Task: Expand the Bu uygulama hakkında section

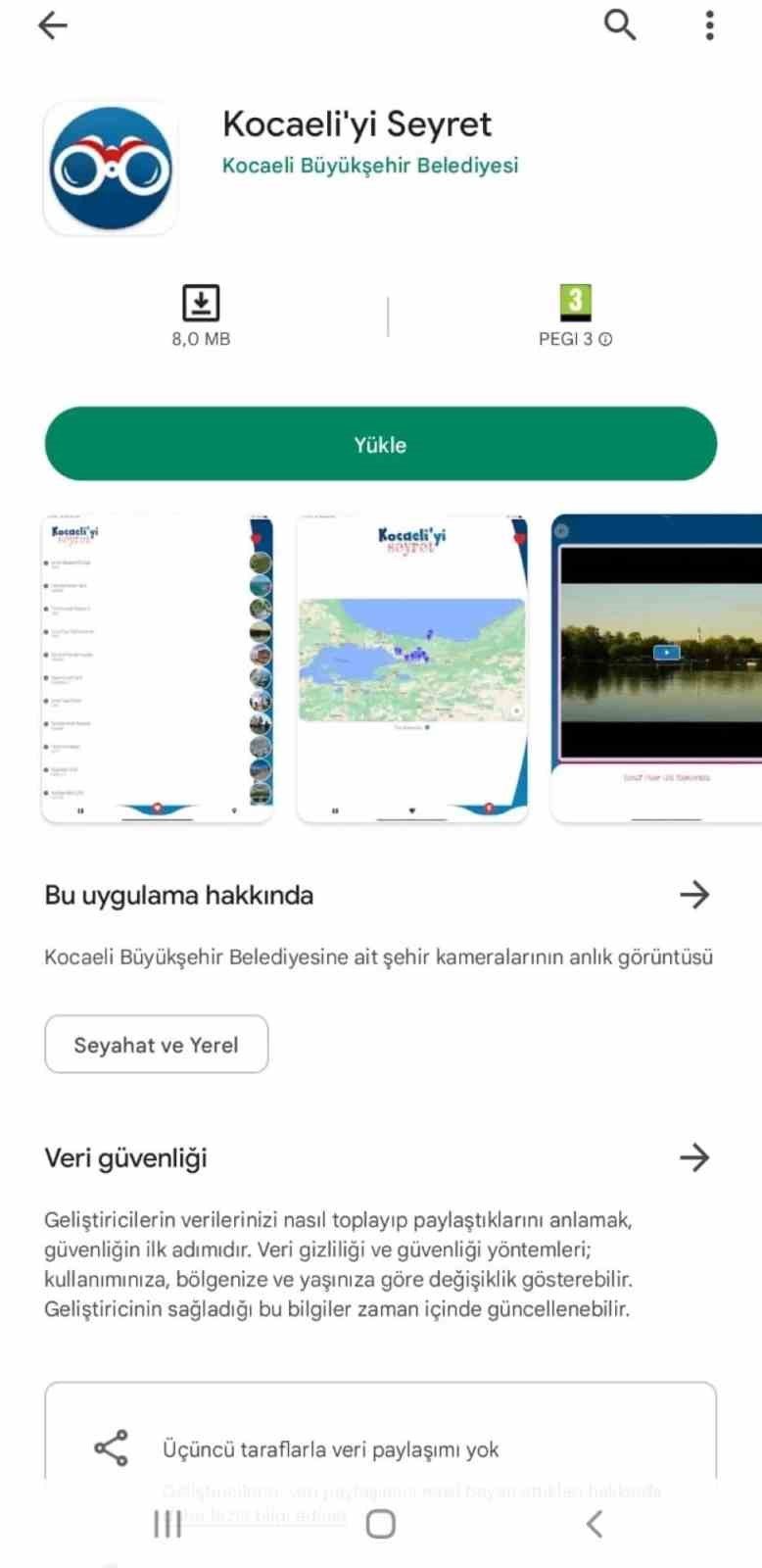Action: tap(695, 894)
